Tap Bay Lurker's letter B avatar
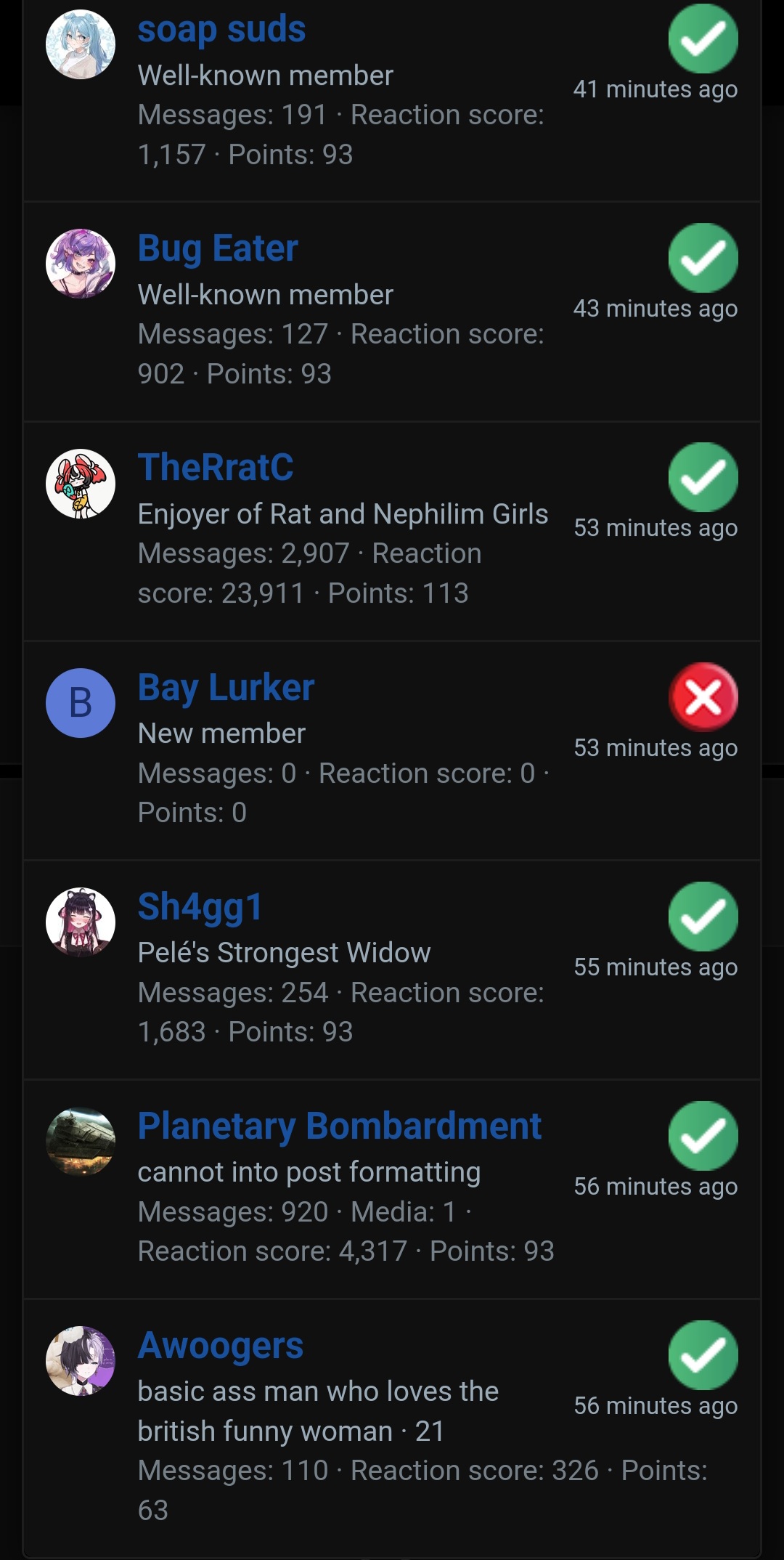Viewport: 784px width, 1560px height. coord(81,703)
